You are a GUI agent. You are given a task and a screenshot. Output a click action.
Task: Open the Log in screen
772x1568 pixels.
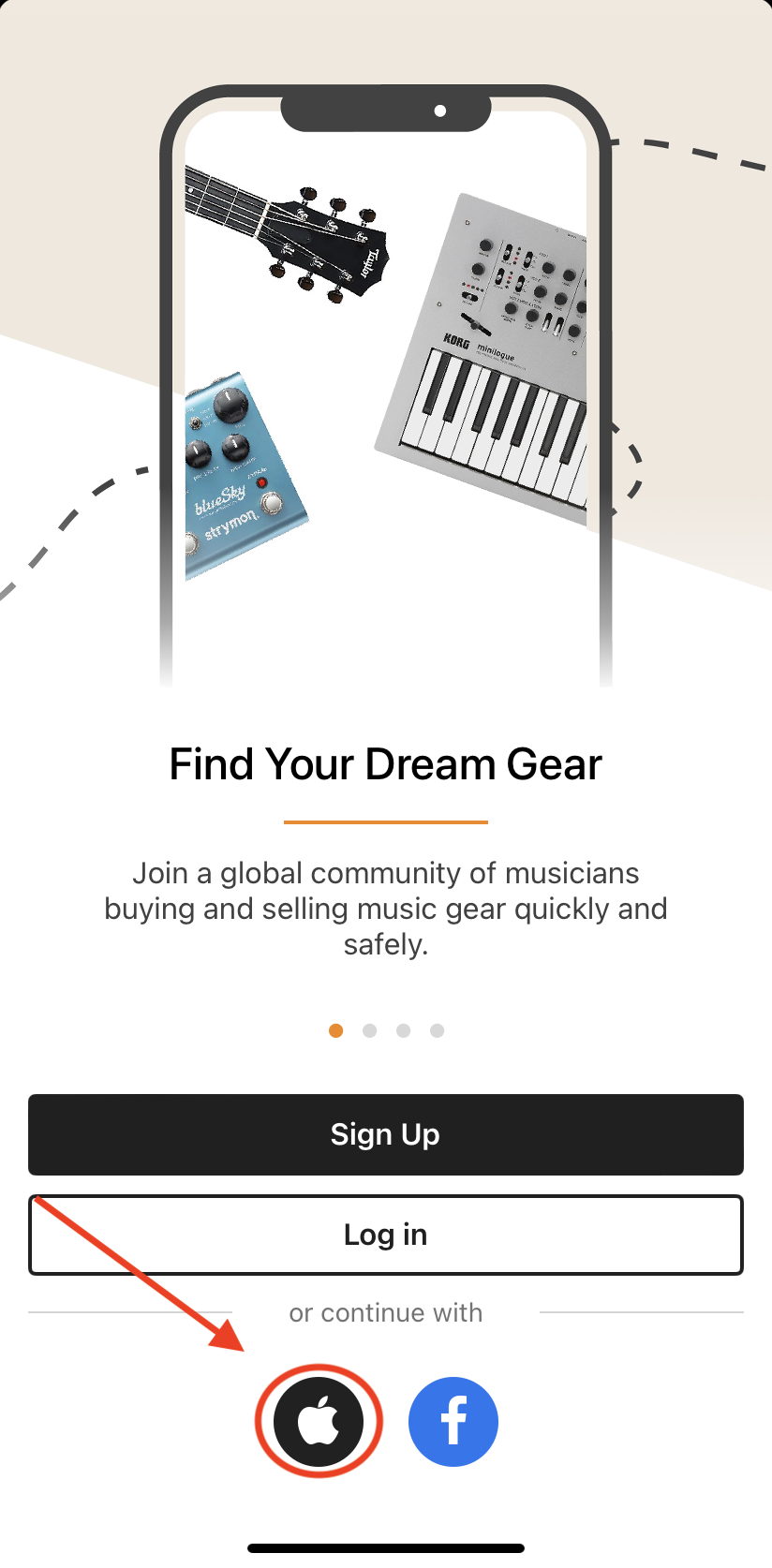pyautogui.click(x=385, y=1235)
